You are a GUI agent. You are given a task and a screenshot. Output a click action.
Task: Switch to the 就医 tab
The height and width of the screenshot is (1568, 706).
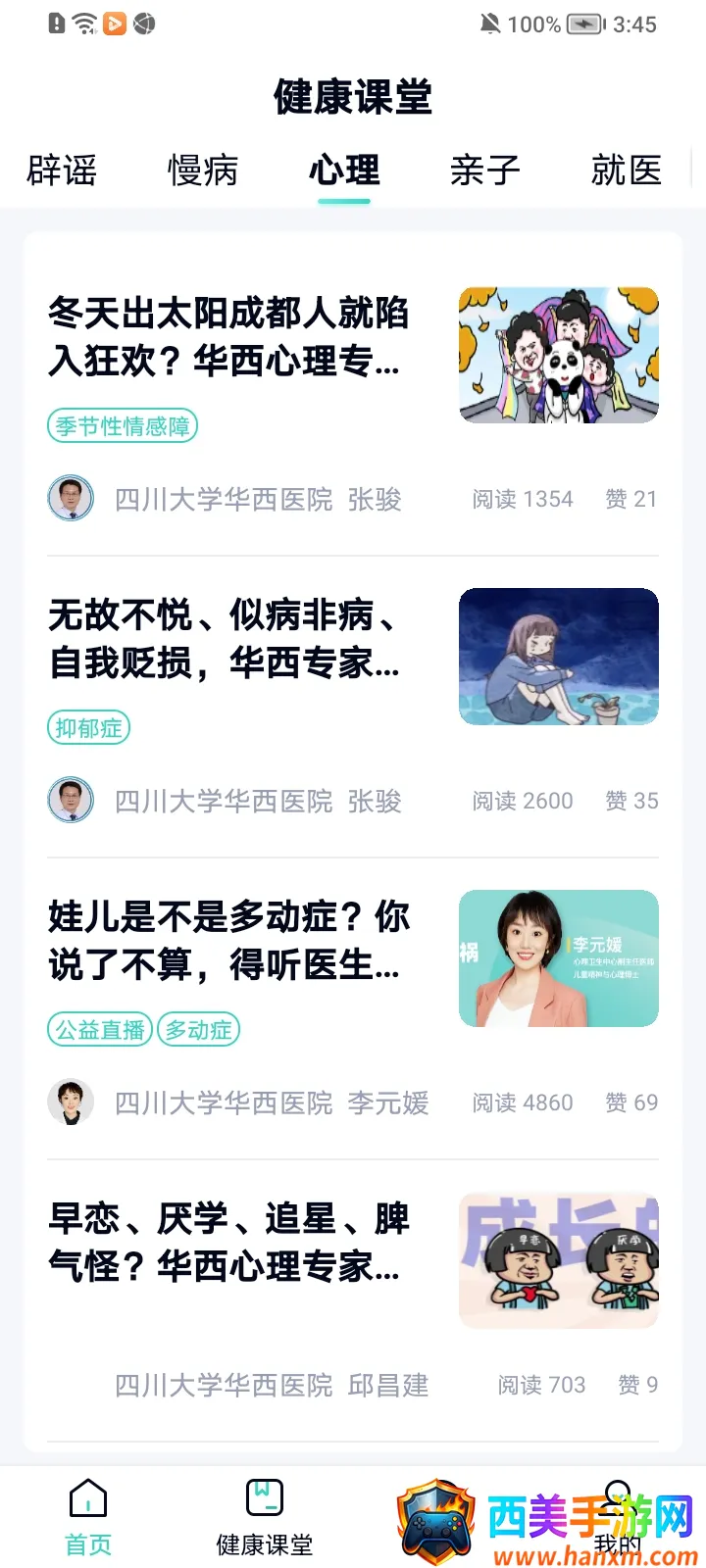click(x=626, y=171)
